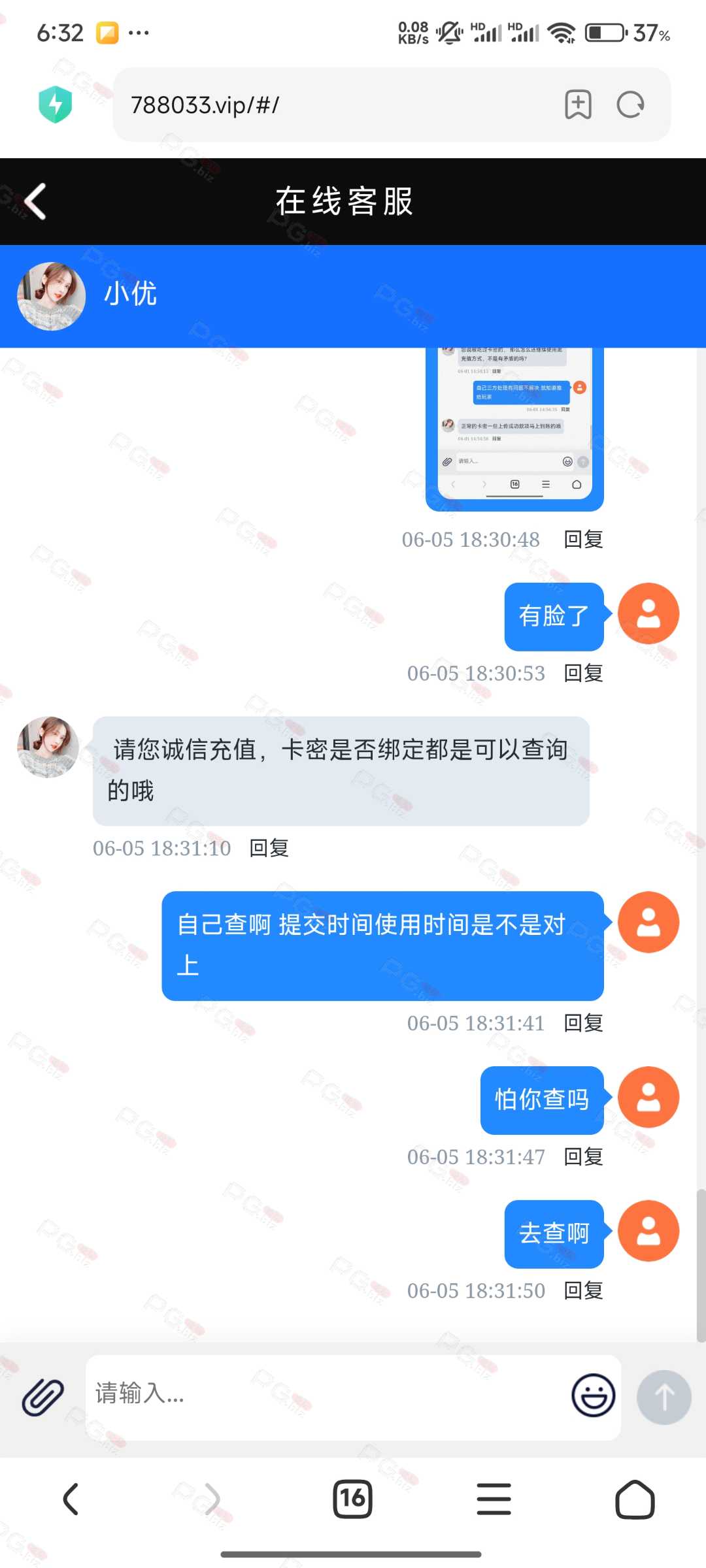
Task: Navigate back with the browser's bottom arrow
Action: point(71,1499)
